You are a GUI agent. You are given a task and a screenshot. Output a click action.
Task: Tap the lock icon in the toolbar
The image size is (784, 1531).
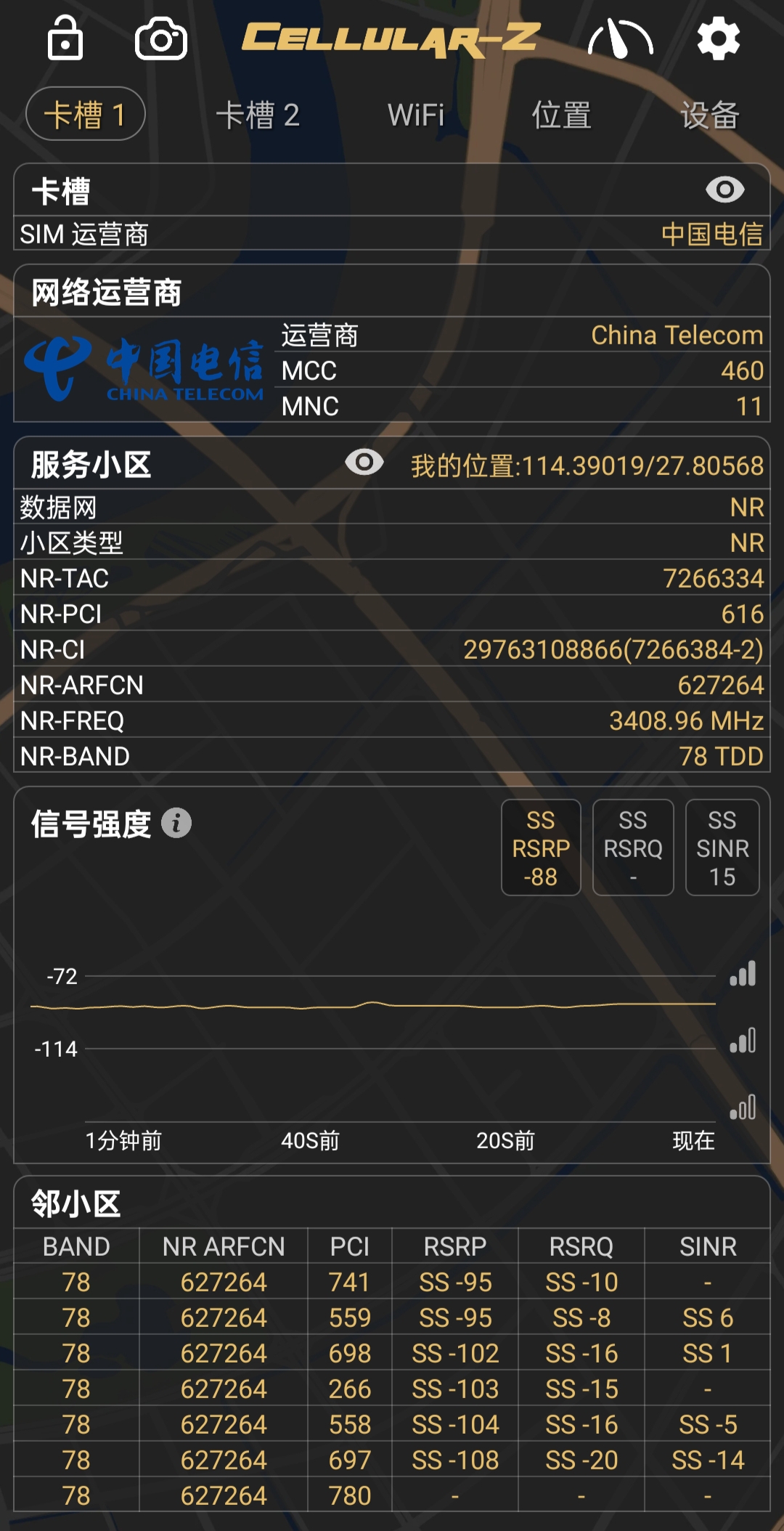pos(65,38)
